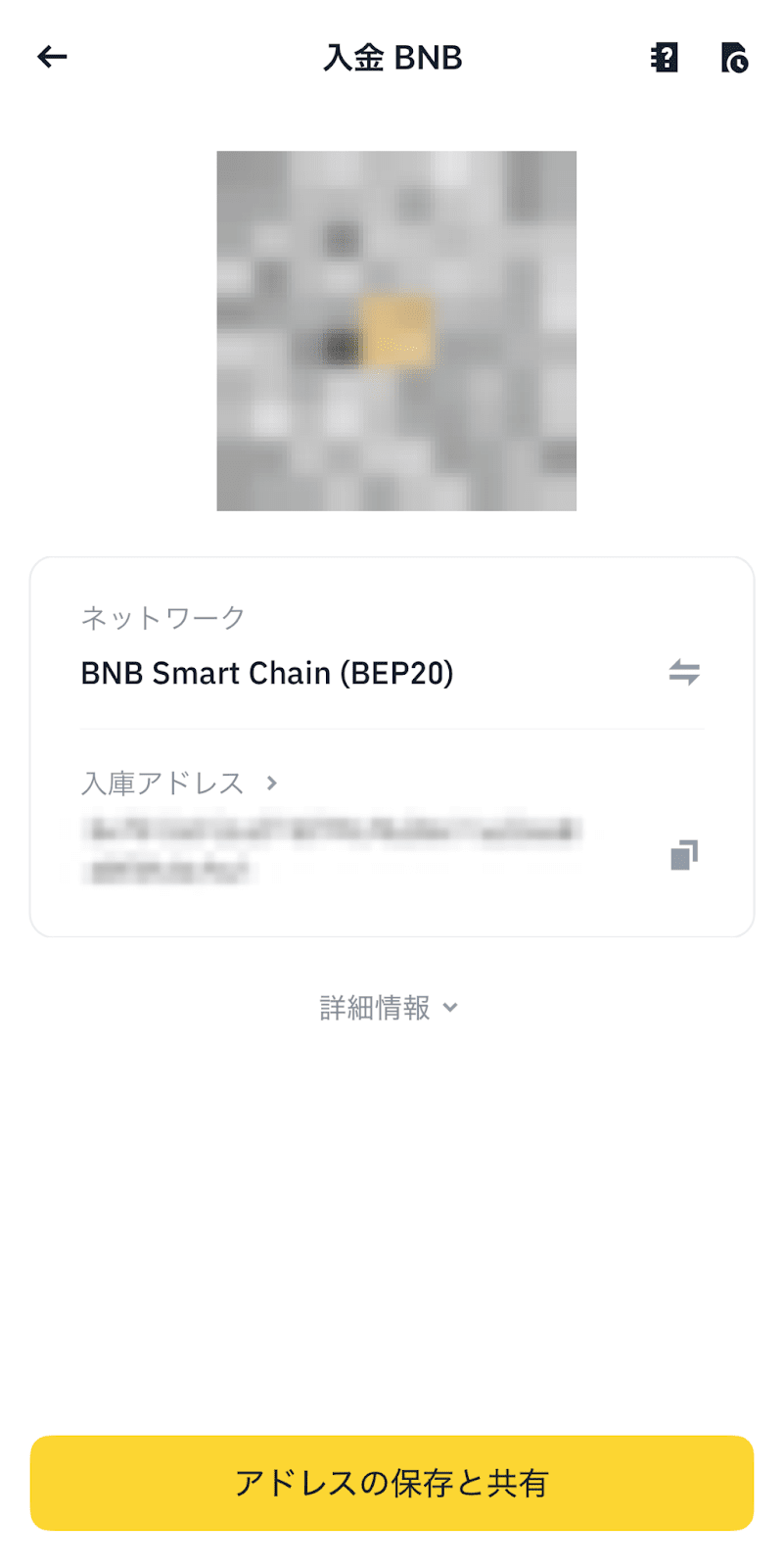Expand the 詳細情報 details section
Screen dimensions: 784x1567
click(x=387, y=1007)
